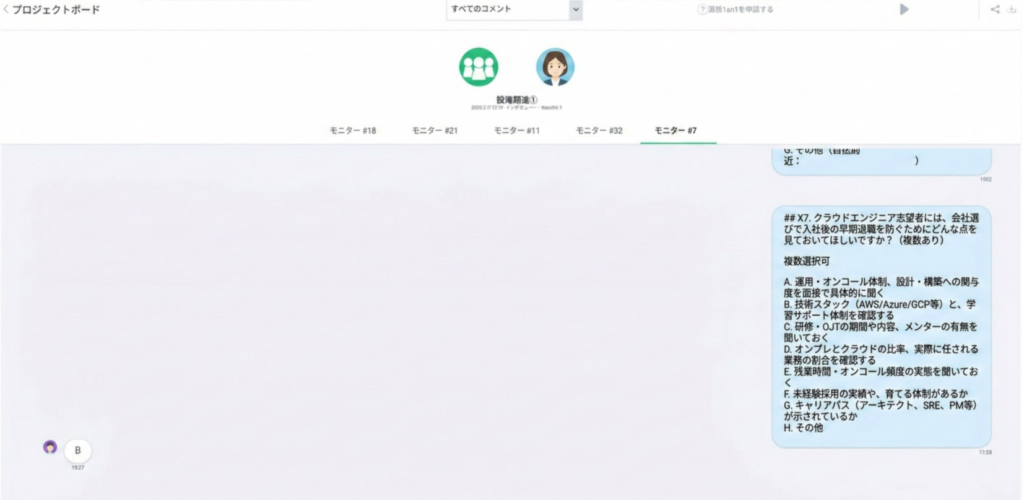Image resolution: width=1024 pixels, height=500 pixels.
Task: Share this interview
Action: point(994,9)
